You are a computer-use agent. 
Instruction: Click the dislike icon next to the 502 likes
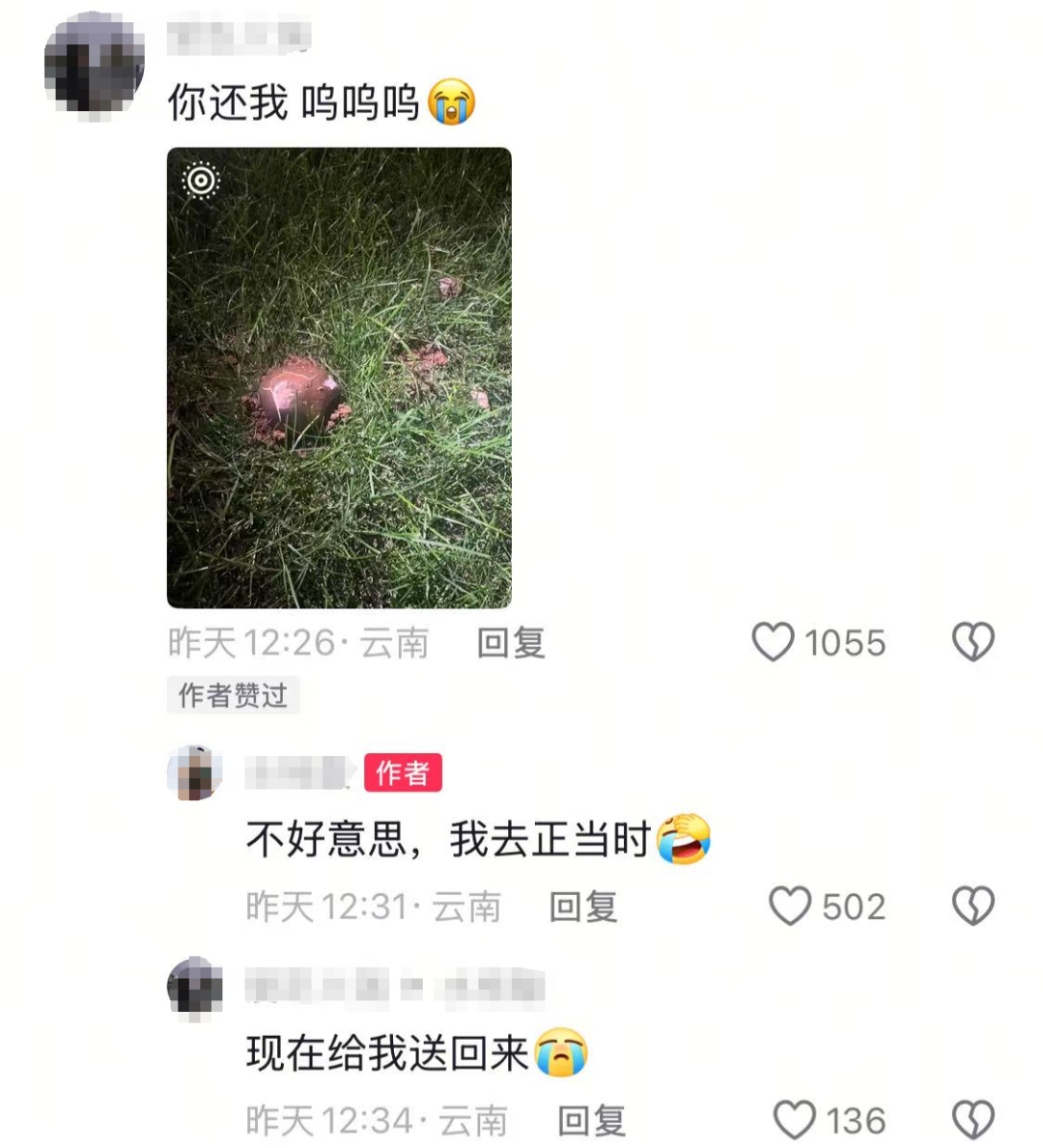point(975,906)
